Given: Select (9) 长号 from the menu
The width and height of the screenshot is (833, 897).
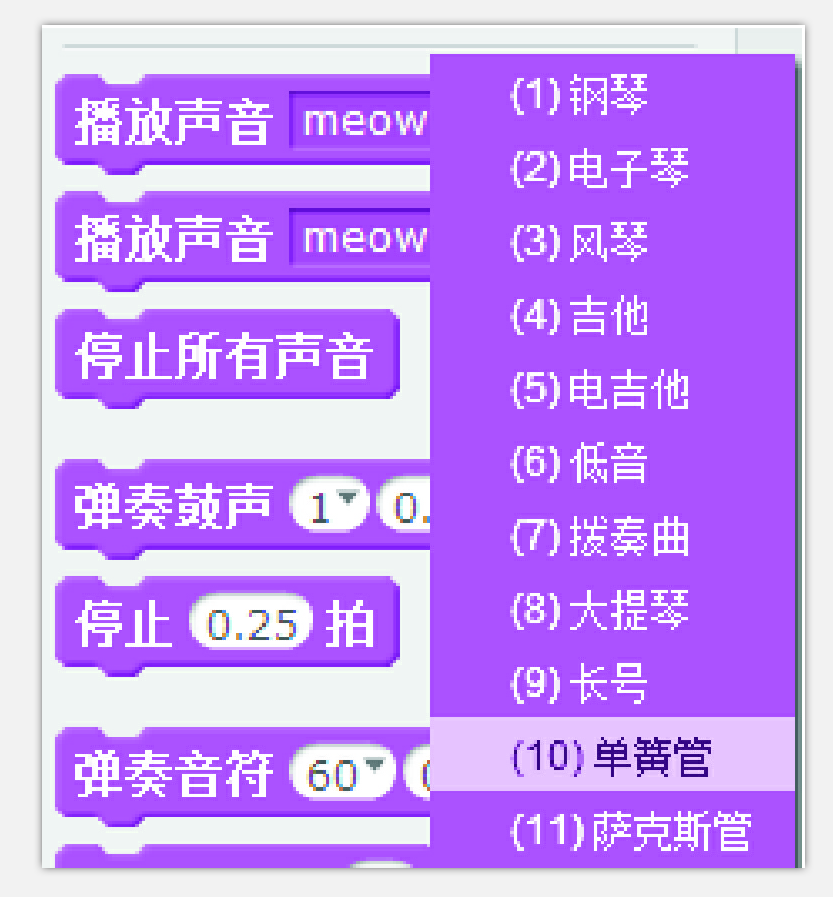Looking at the screenshot, I should point(580,685).
